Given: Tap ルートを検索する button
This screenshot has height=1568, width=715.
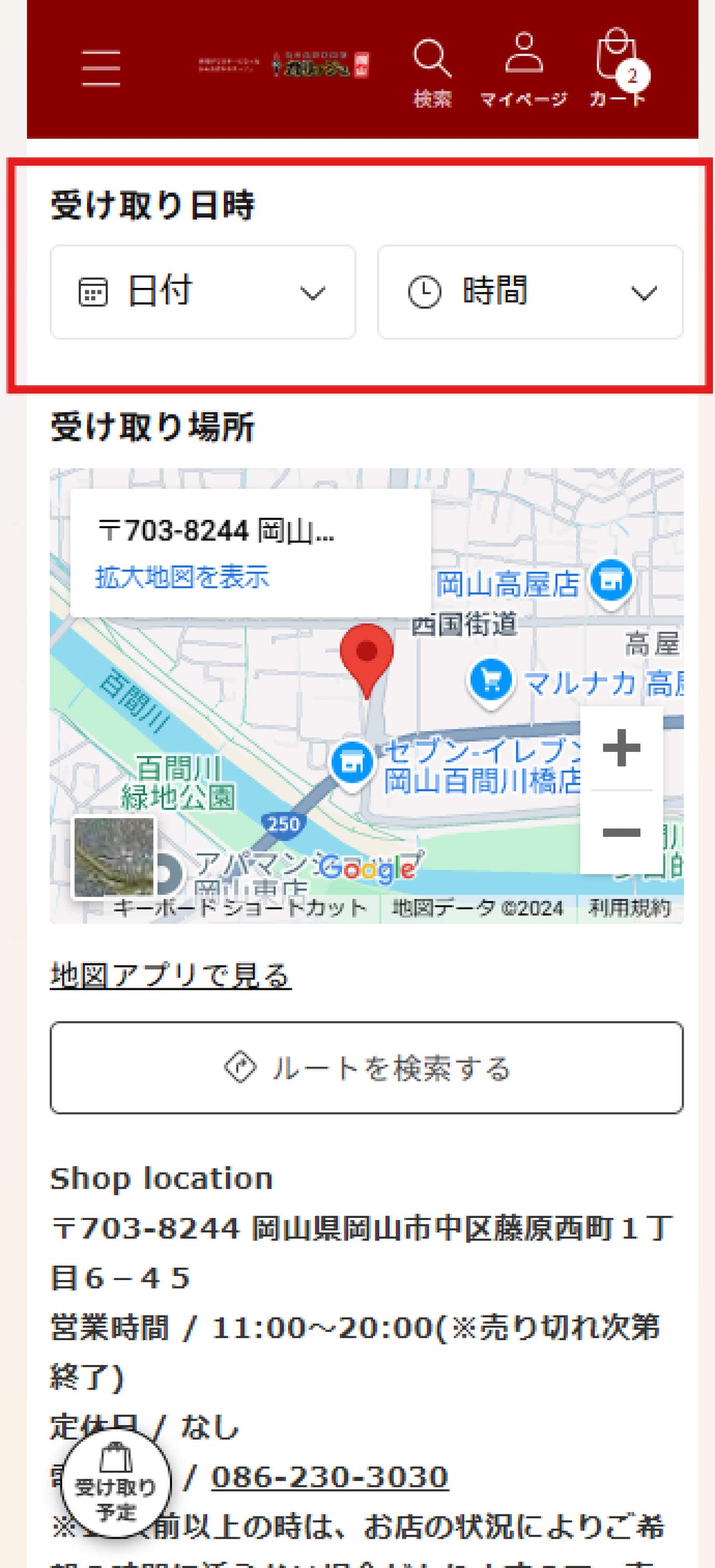Looking at the screenshot, I should point(366,1068).
